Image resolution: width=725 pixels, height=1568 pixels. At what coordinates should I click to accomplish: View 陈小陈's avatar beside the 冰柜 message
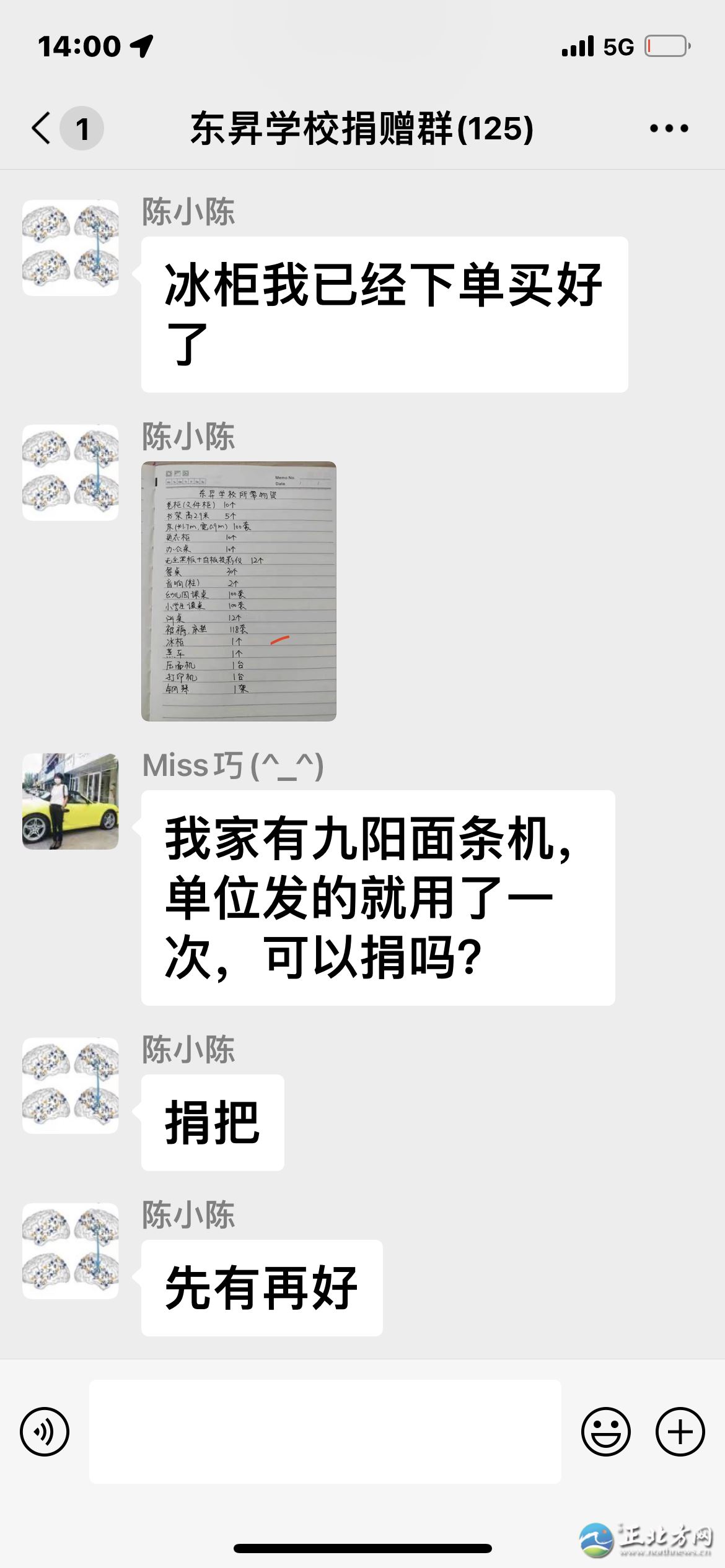[x=71, y=248]
